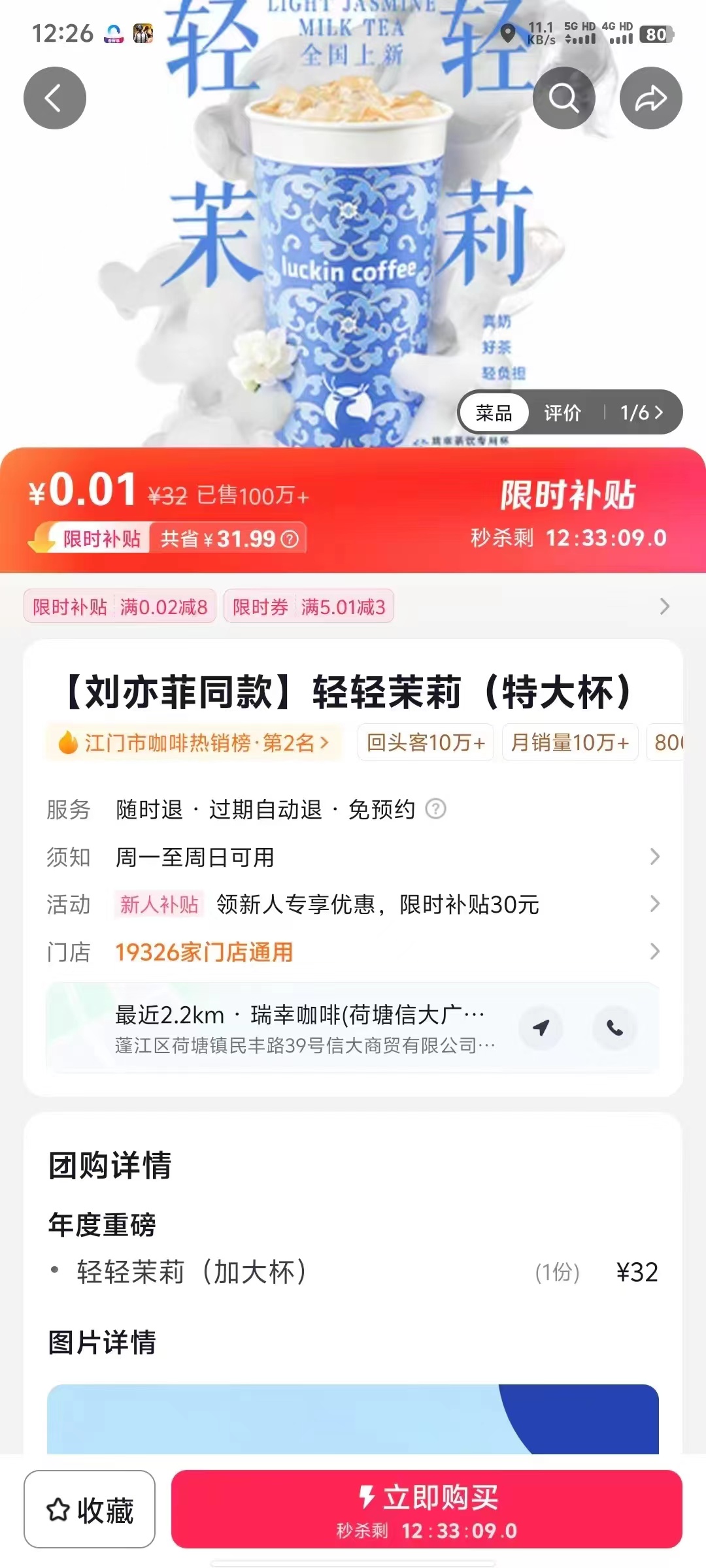Open the search magnifier icon
The image size is (706, 1568).
[x=563, y=98]
